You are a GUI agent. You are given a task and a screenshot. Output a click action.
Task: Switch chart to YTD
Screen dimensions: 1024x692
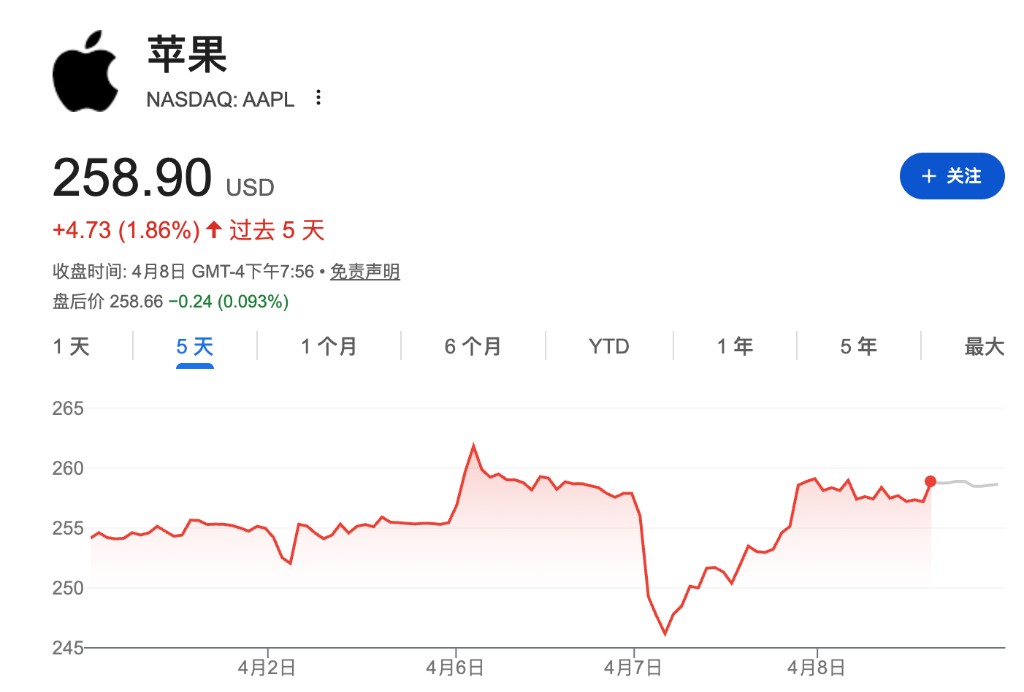coord(609,347)
